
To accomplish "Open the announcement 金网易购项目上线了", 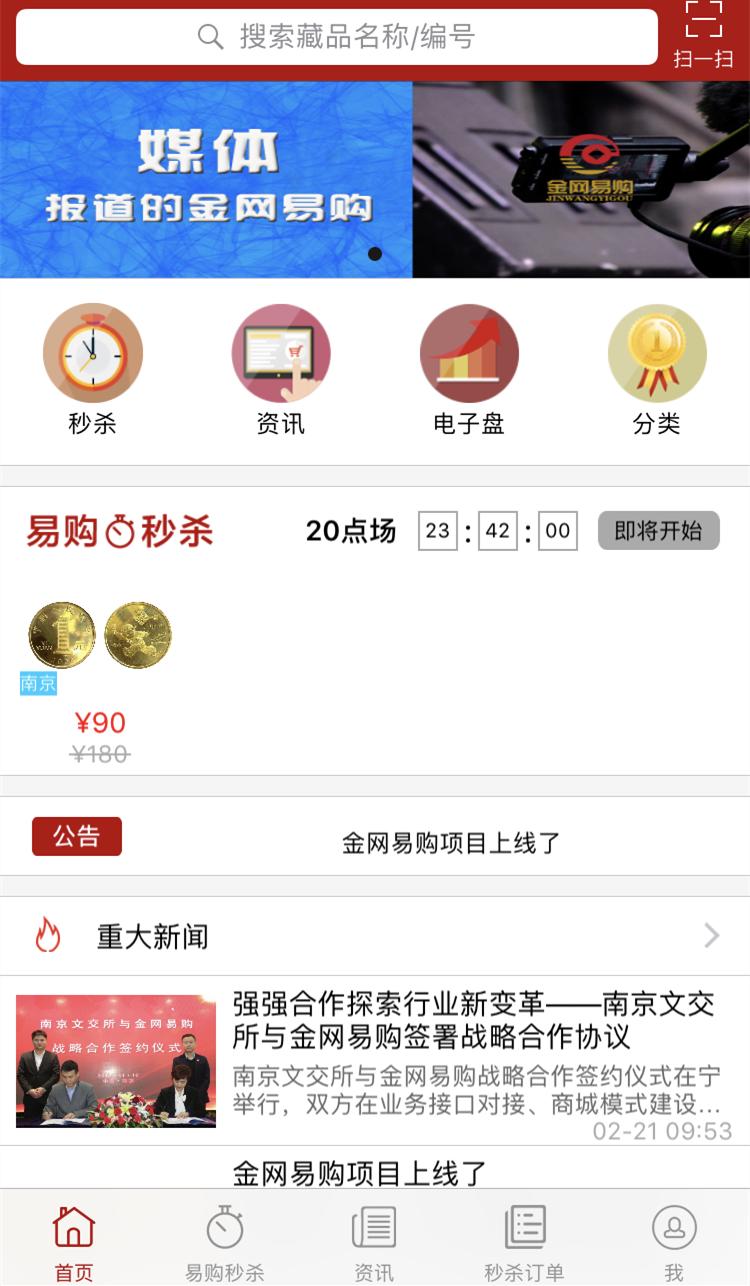I will point(451,843).
